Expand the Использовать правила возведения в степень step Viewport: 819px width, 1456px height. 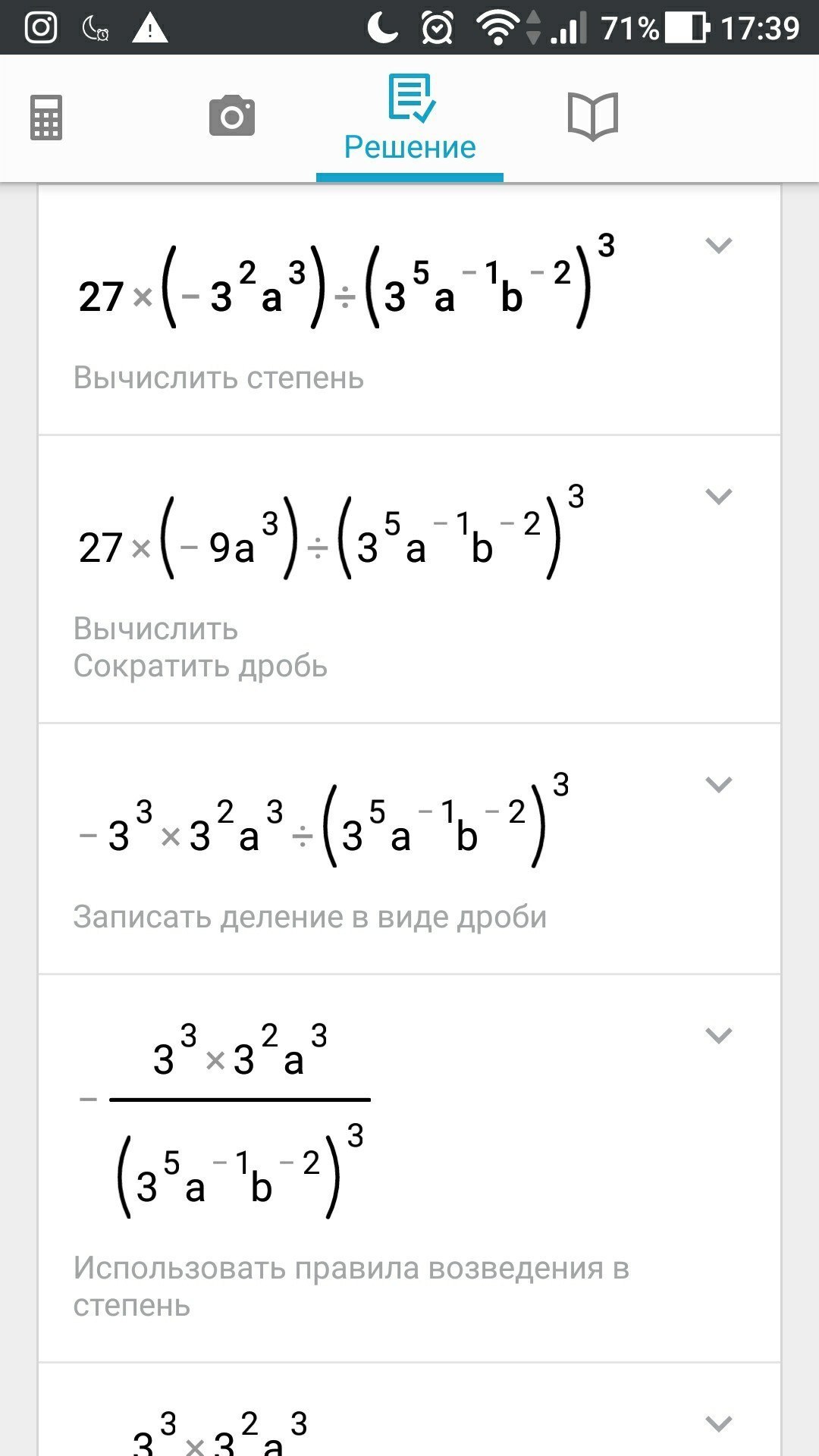coord(718,1035)
